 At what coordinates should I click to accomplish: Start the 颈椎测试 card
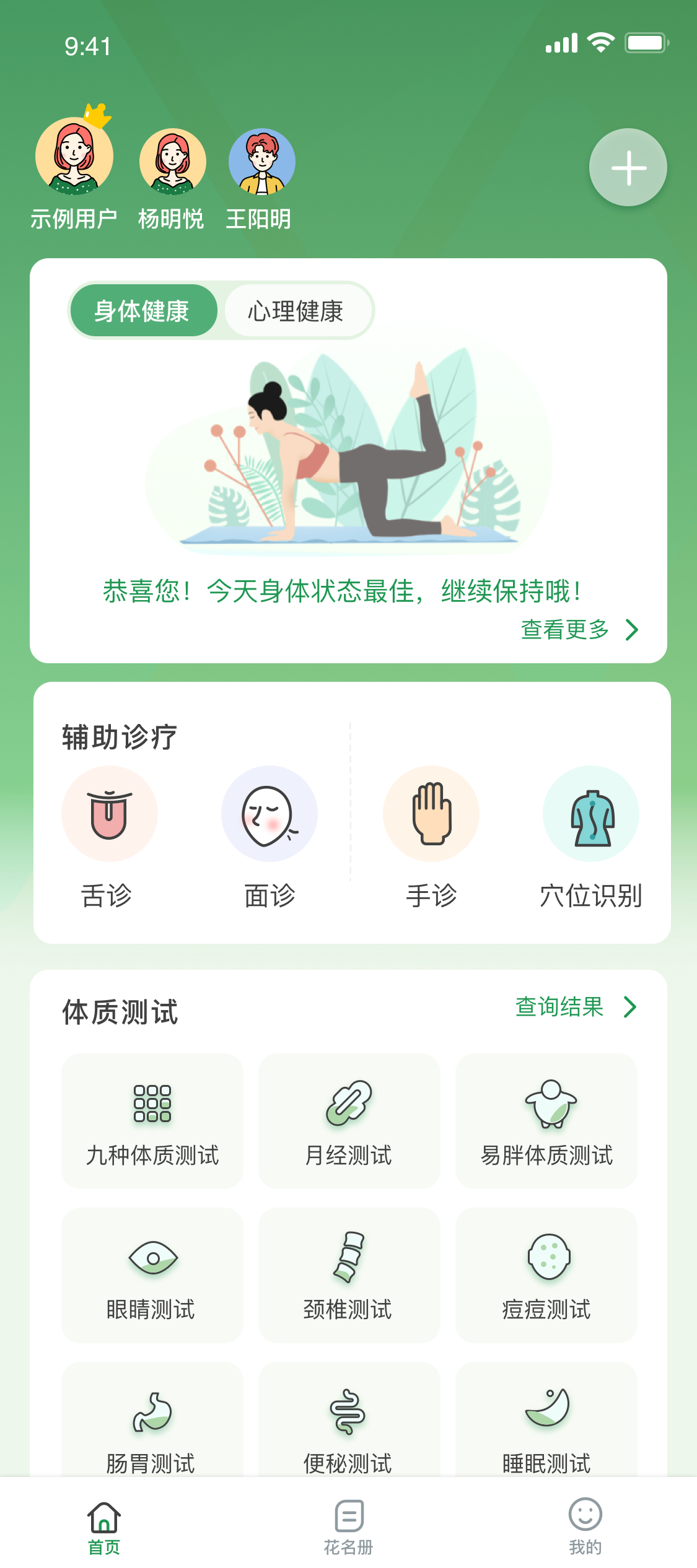point(349,1275)
